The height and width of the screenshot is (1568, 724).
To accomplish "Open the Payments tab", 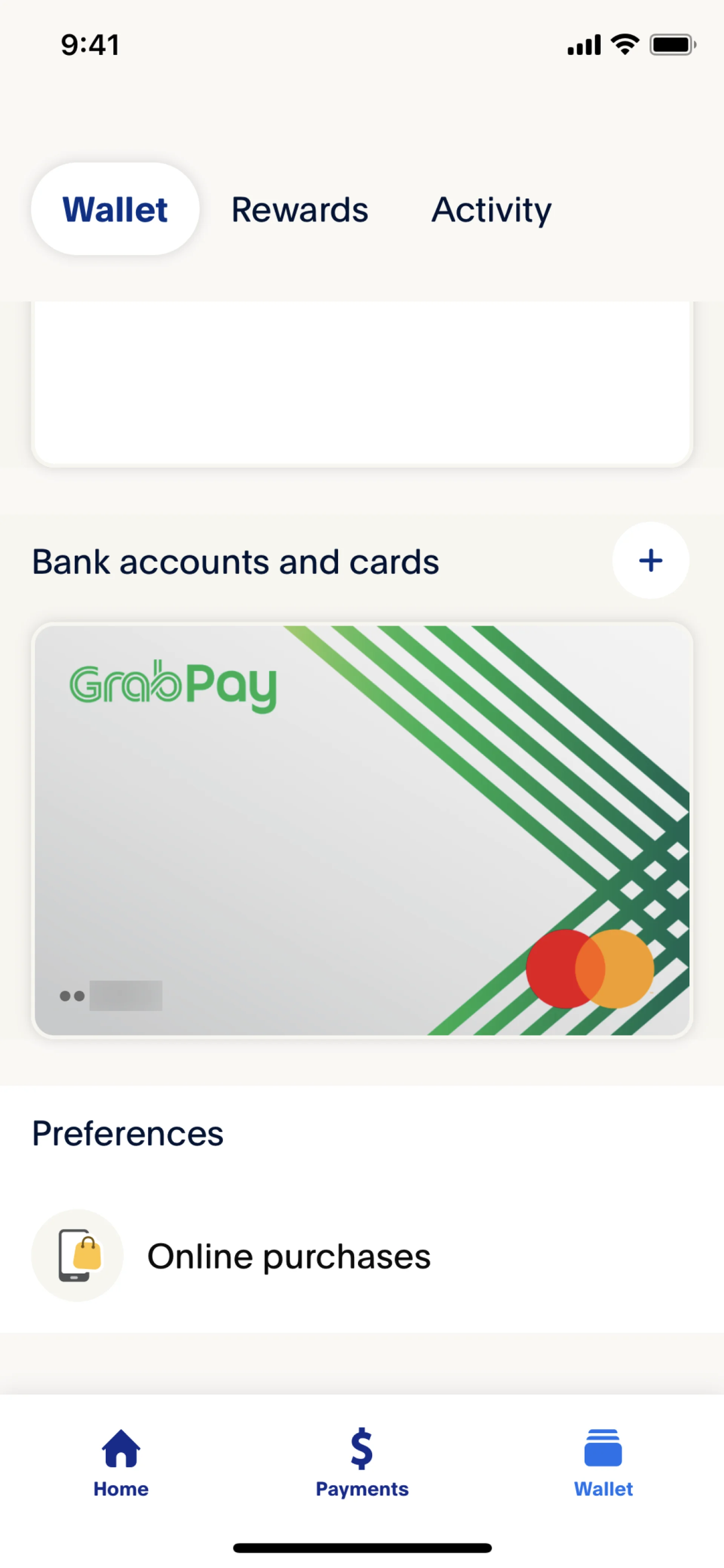I will [x=361, y=1462].
